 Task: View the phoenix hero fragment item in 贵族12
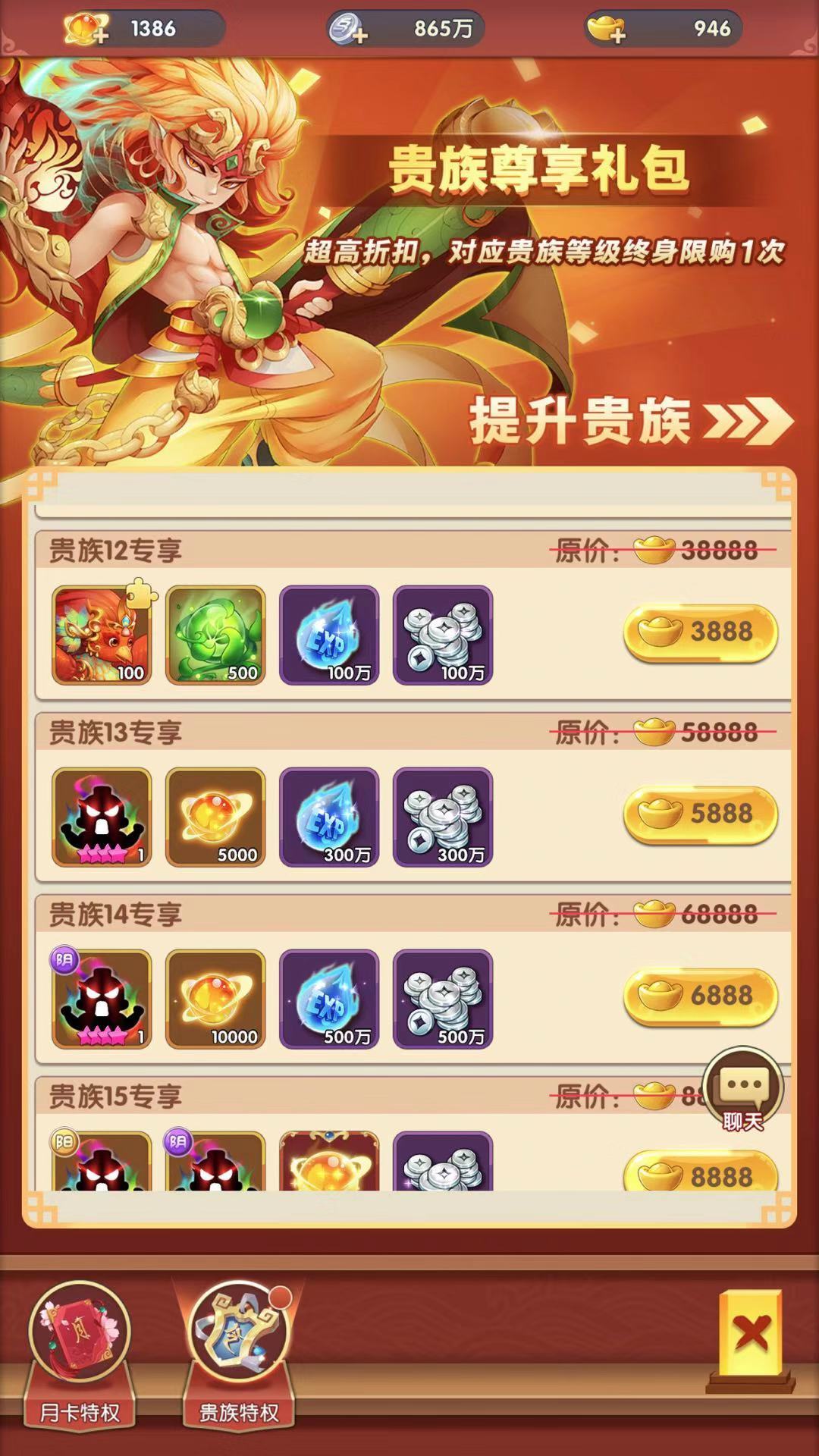(x=102, y=635)
